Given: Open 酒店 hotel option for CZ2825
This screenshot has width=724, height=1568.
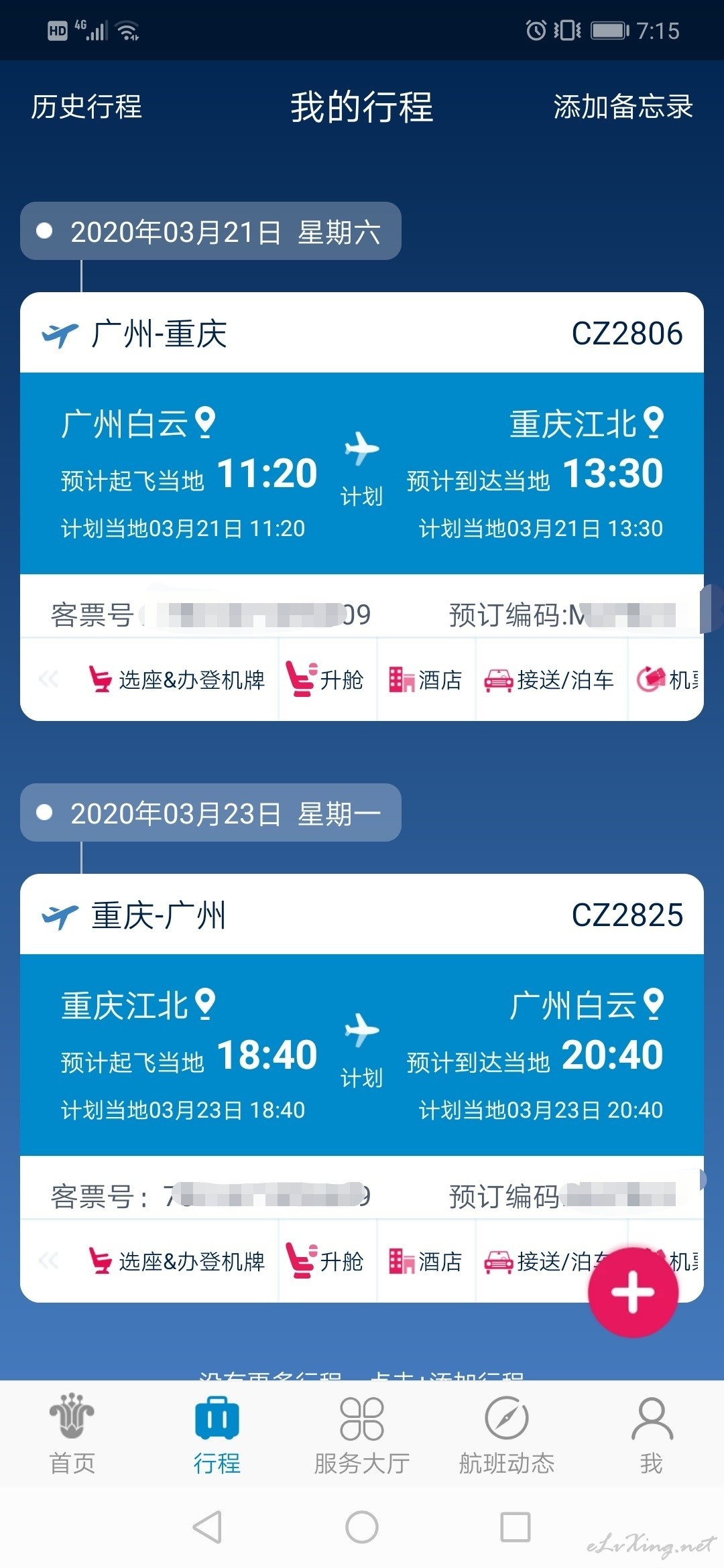Looking at the screenshot, I should click(426, 1261).
